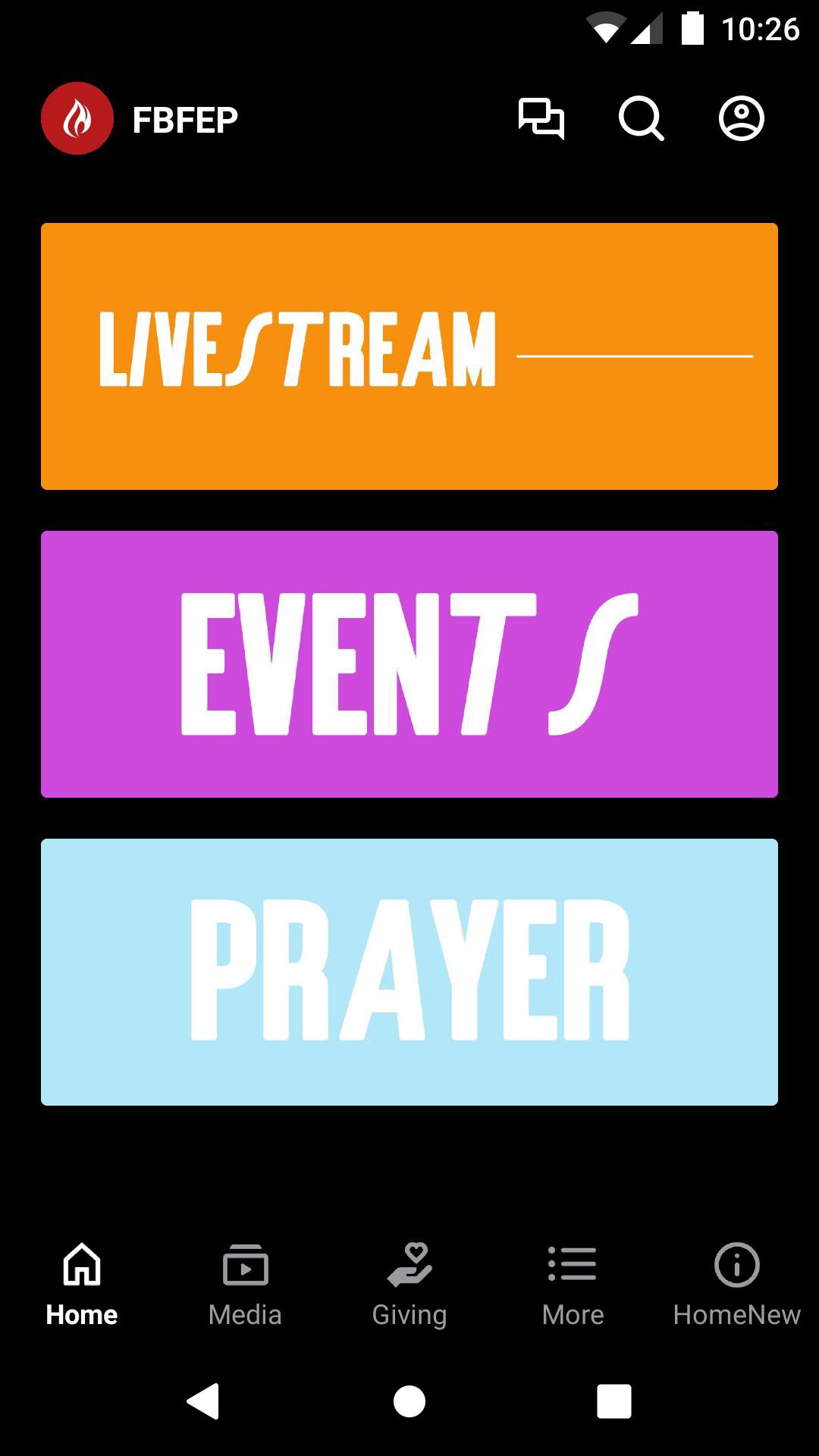Open the Prayer card
This screenshot has height=1456, width=819.
tap(409, 971)
